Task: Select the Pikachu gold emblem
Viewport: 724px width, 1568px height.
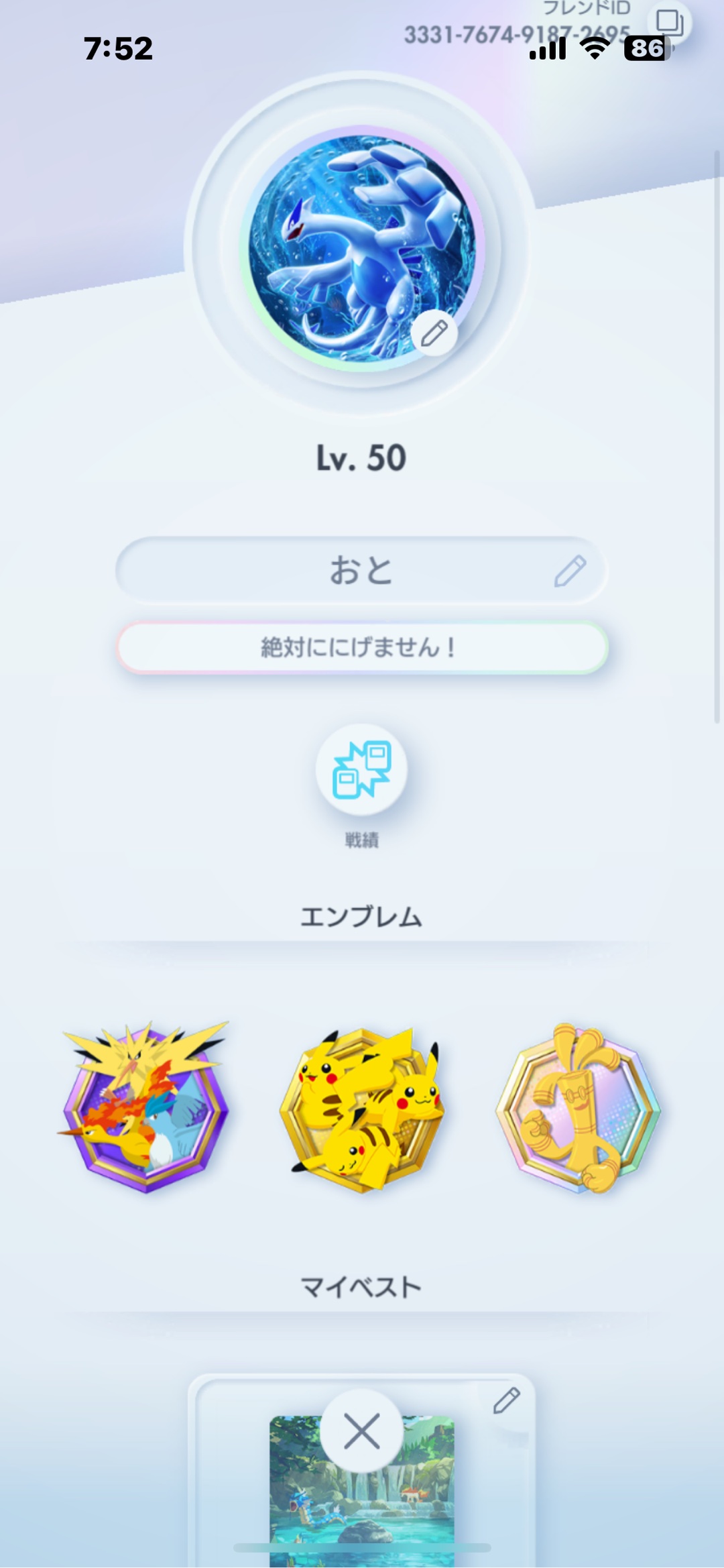Action: tap(362, 1108)
